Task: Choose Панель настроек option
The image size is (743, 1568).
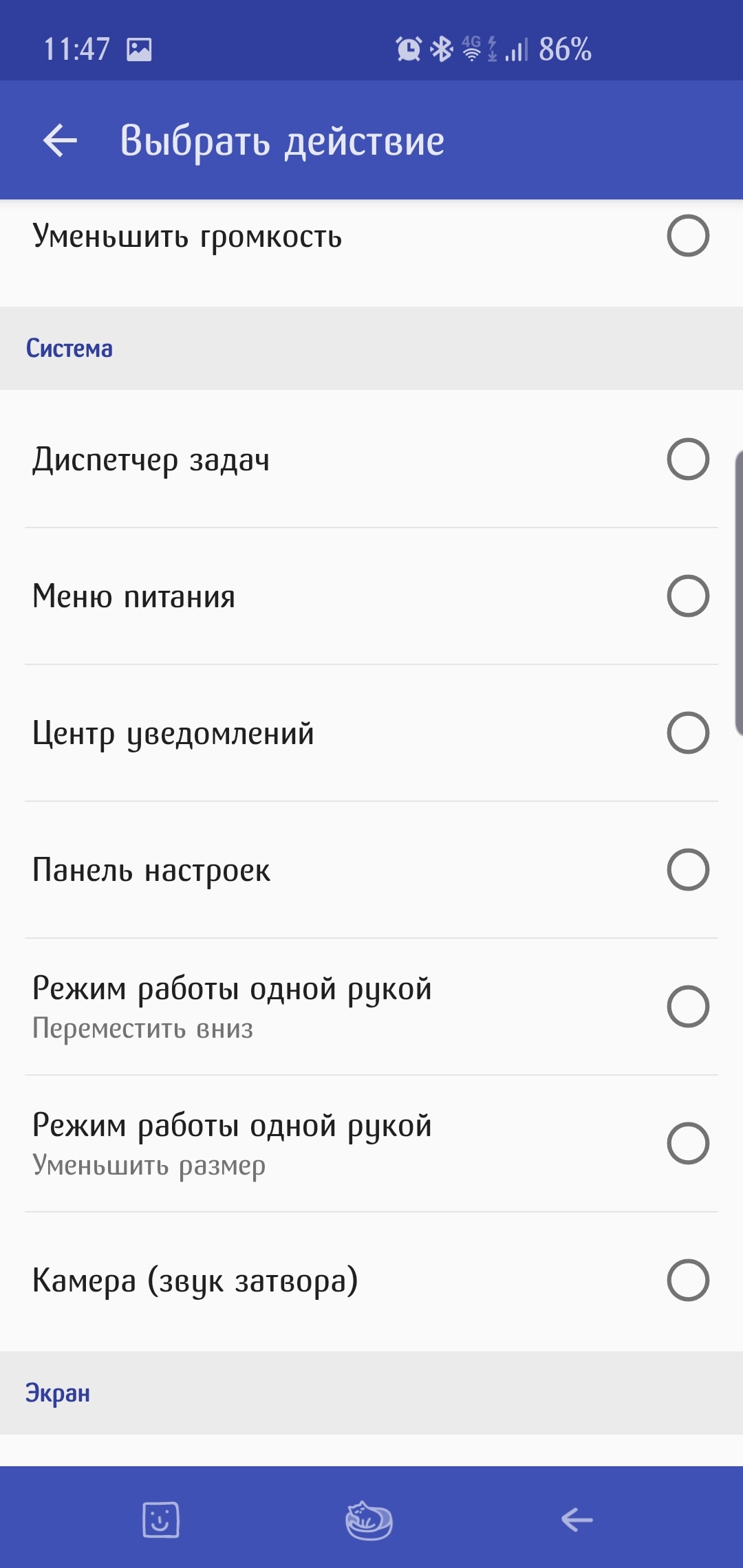Action: [x=371, y=869]
